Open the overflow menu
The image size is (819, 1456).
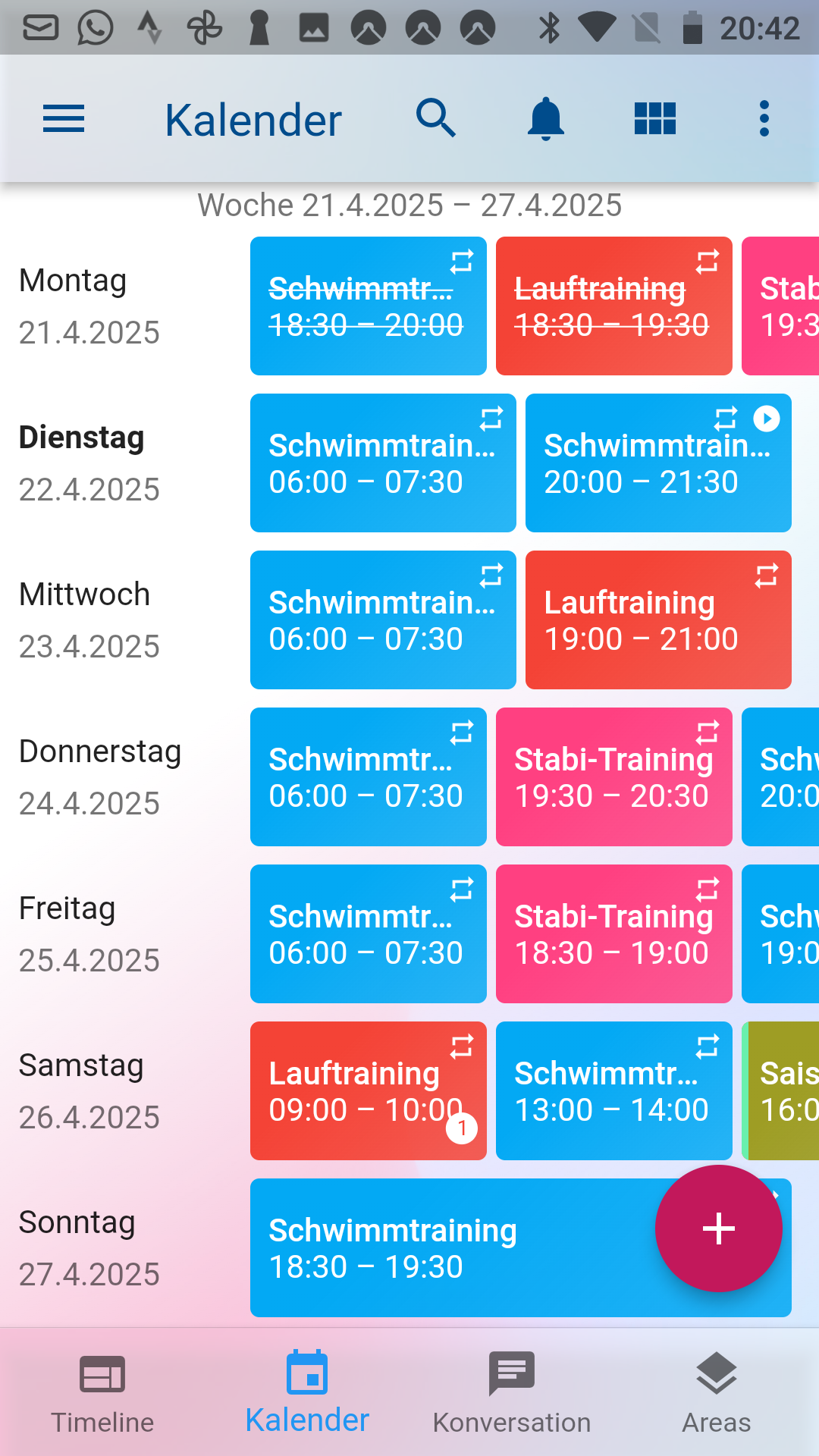764,119
